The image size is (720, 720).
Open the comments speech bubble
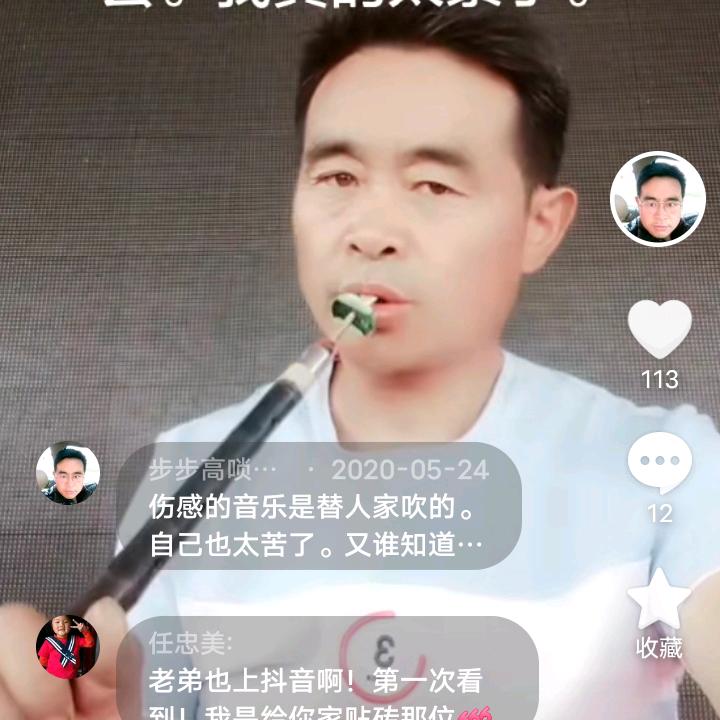660,465
